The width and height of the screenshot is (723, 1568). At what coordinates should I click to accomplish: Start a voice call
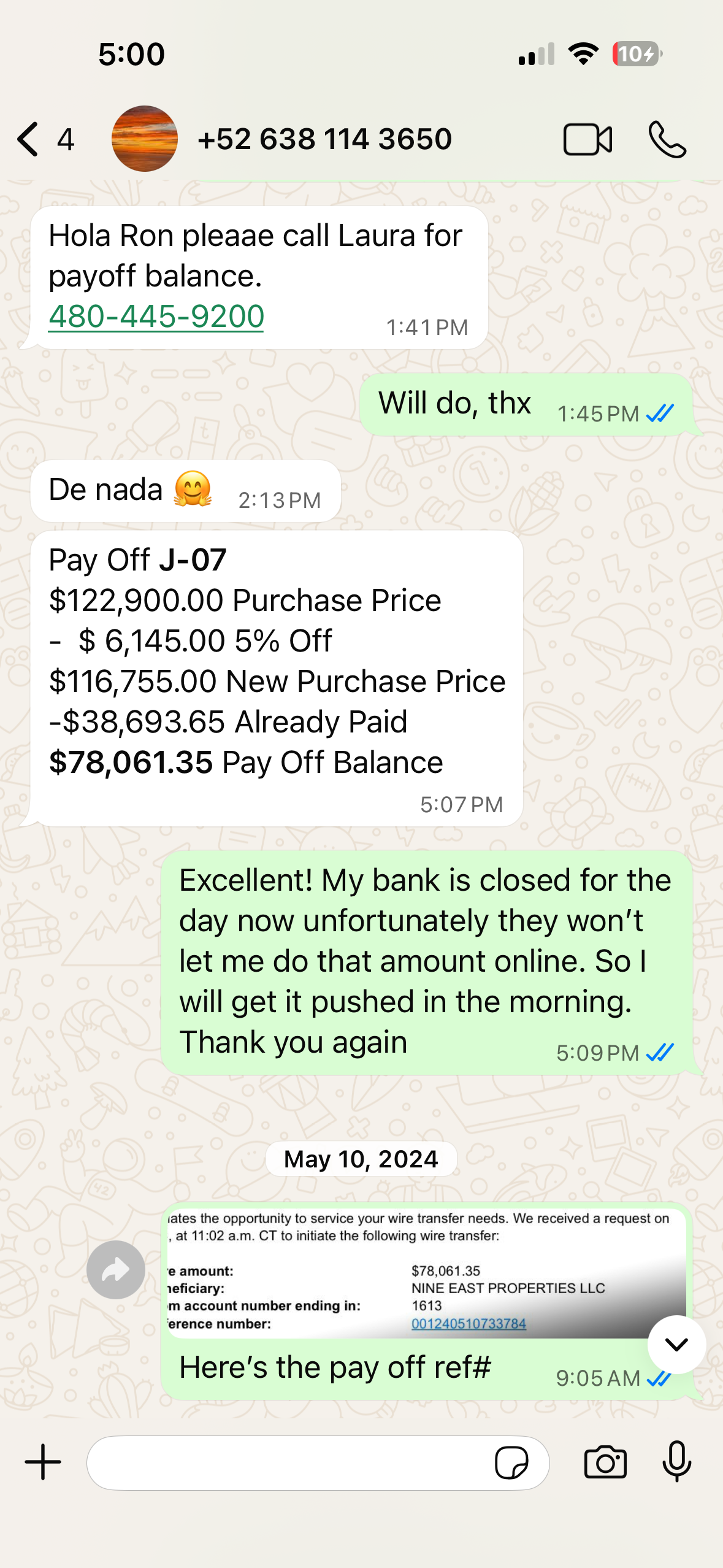click(667, 139)
